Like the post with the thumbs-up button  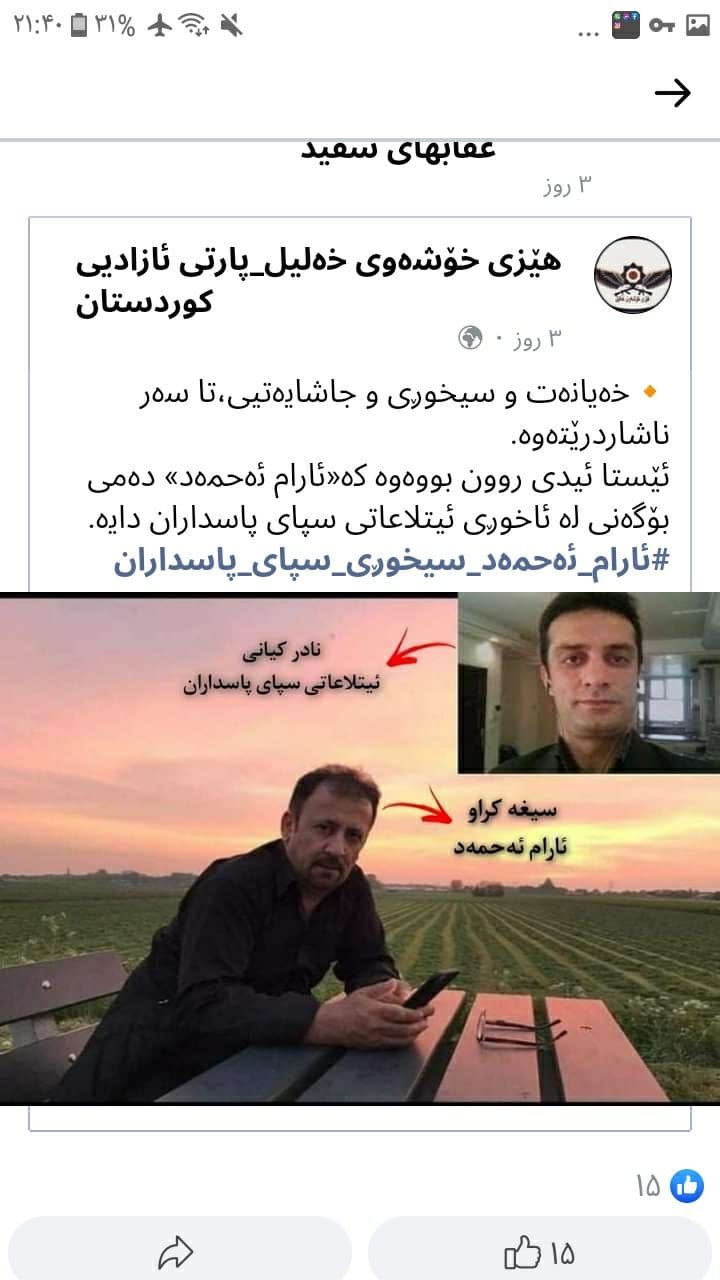pos(540,1251)
